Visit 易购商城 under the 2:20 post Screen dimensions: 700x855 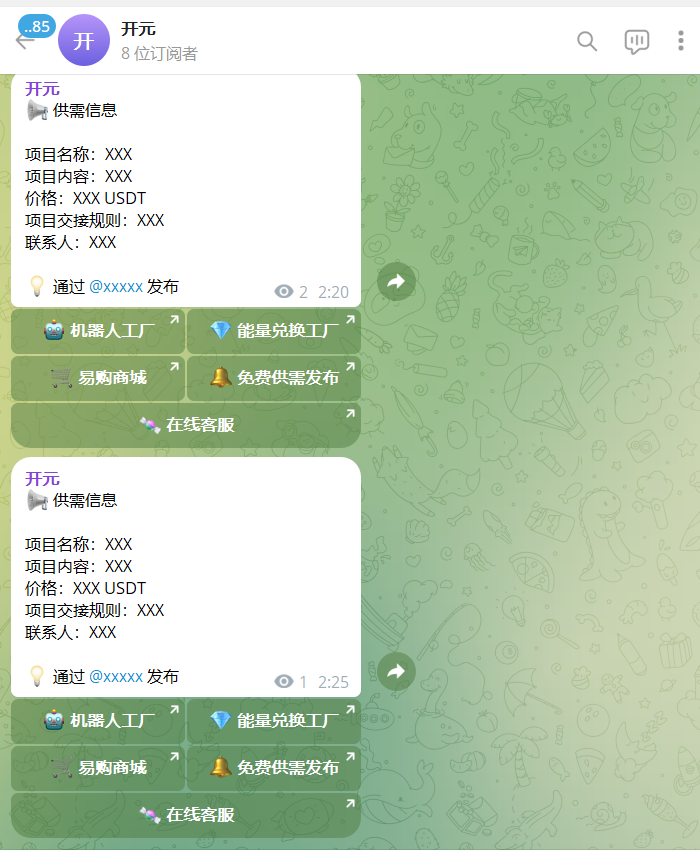tap(98, 378)
